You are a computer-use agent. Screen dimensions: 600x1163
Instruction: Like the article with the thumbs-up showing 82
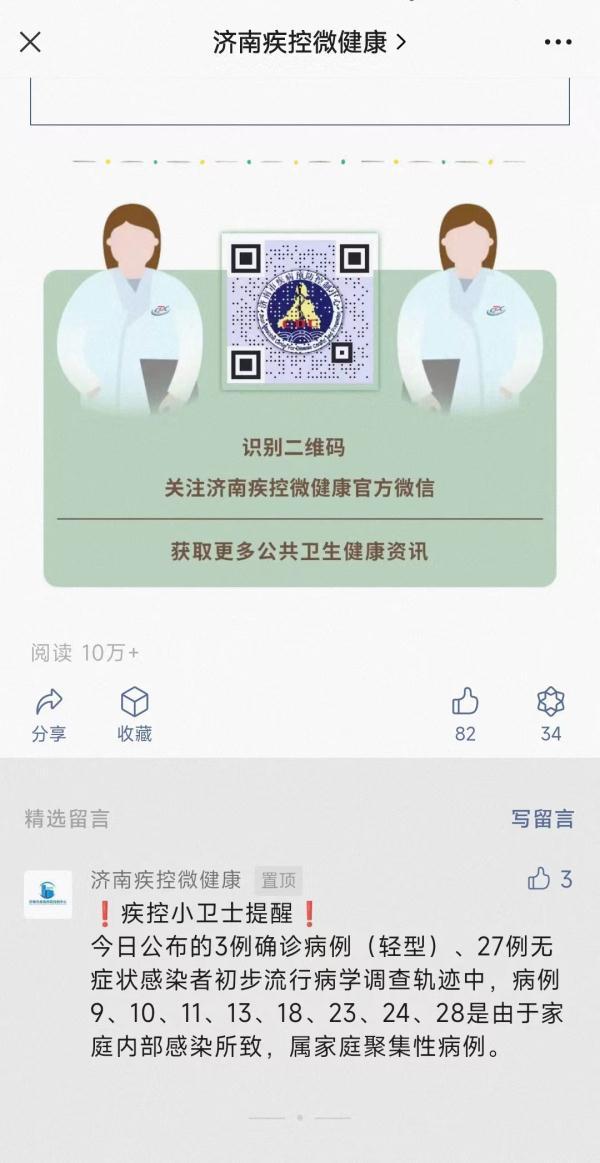coord(465,715)
